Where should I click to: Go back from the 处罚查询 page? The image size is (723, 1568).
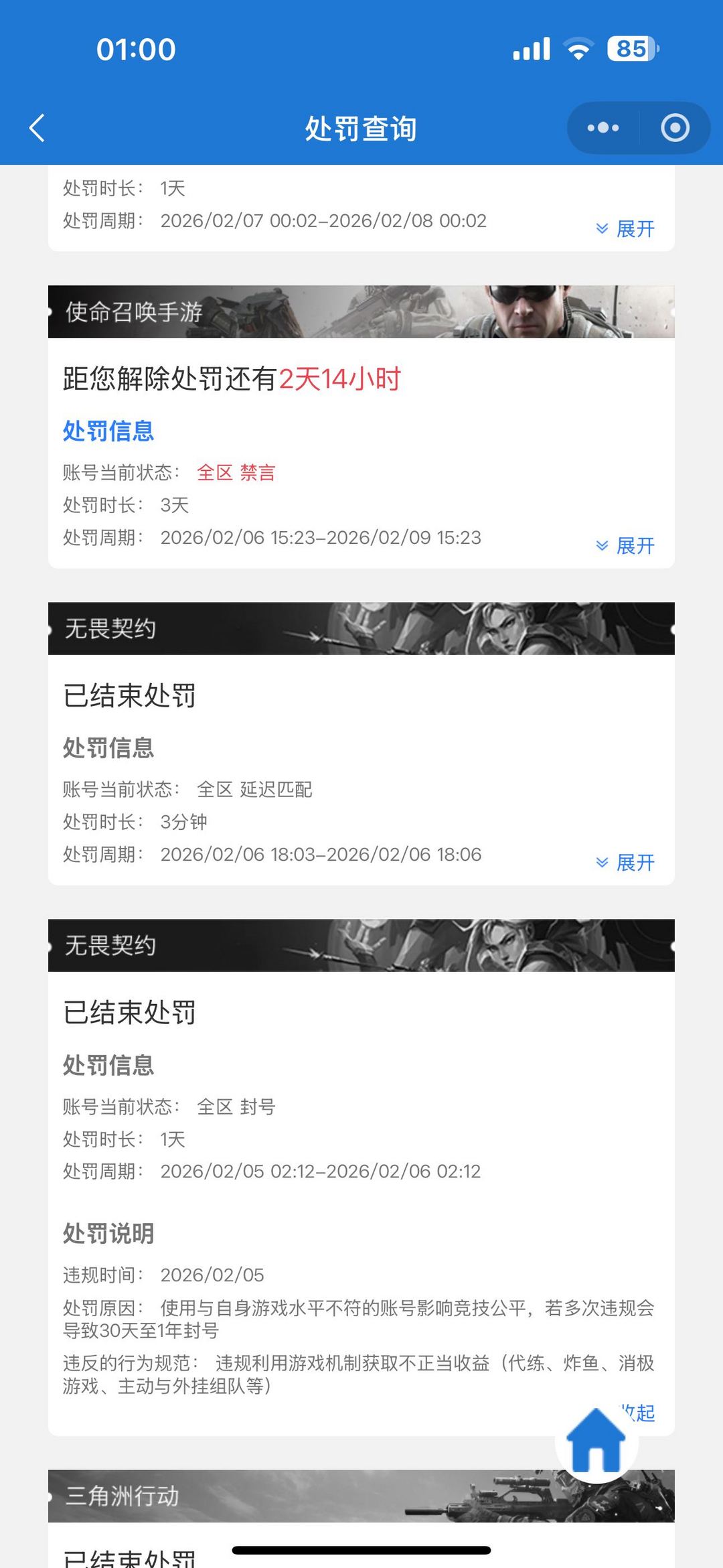(x=37, y=128)
